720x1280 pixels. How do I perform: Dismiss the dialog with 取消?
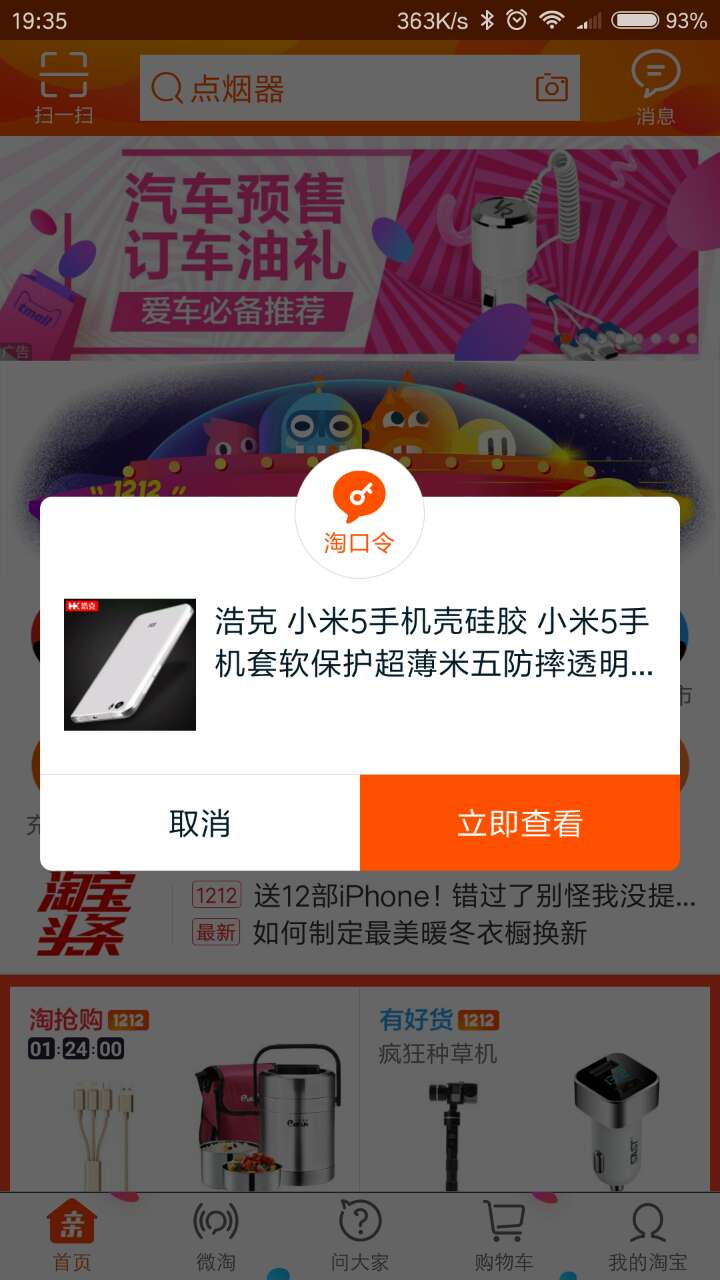point(200,823)
